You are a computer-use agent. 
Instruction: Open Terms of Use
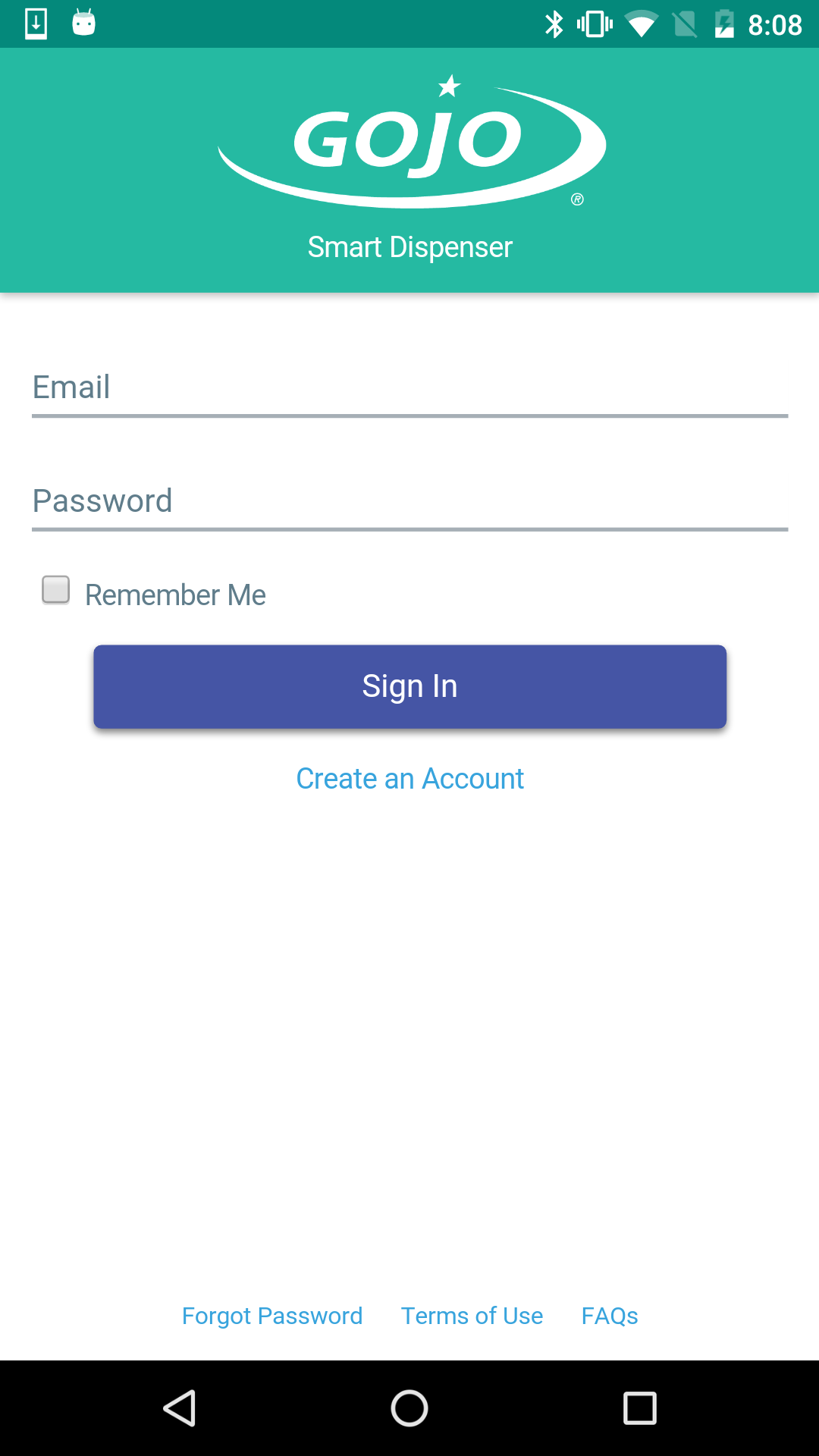(x=472, y=1316)
